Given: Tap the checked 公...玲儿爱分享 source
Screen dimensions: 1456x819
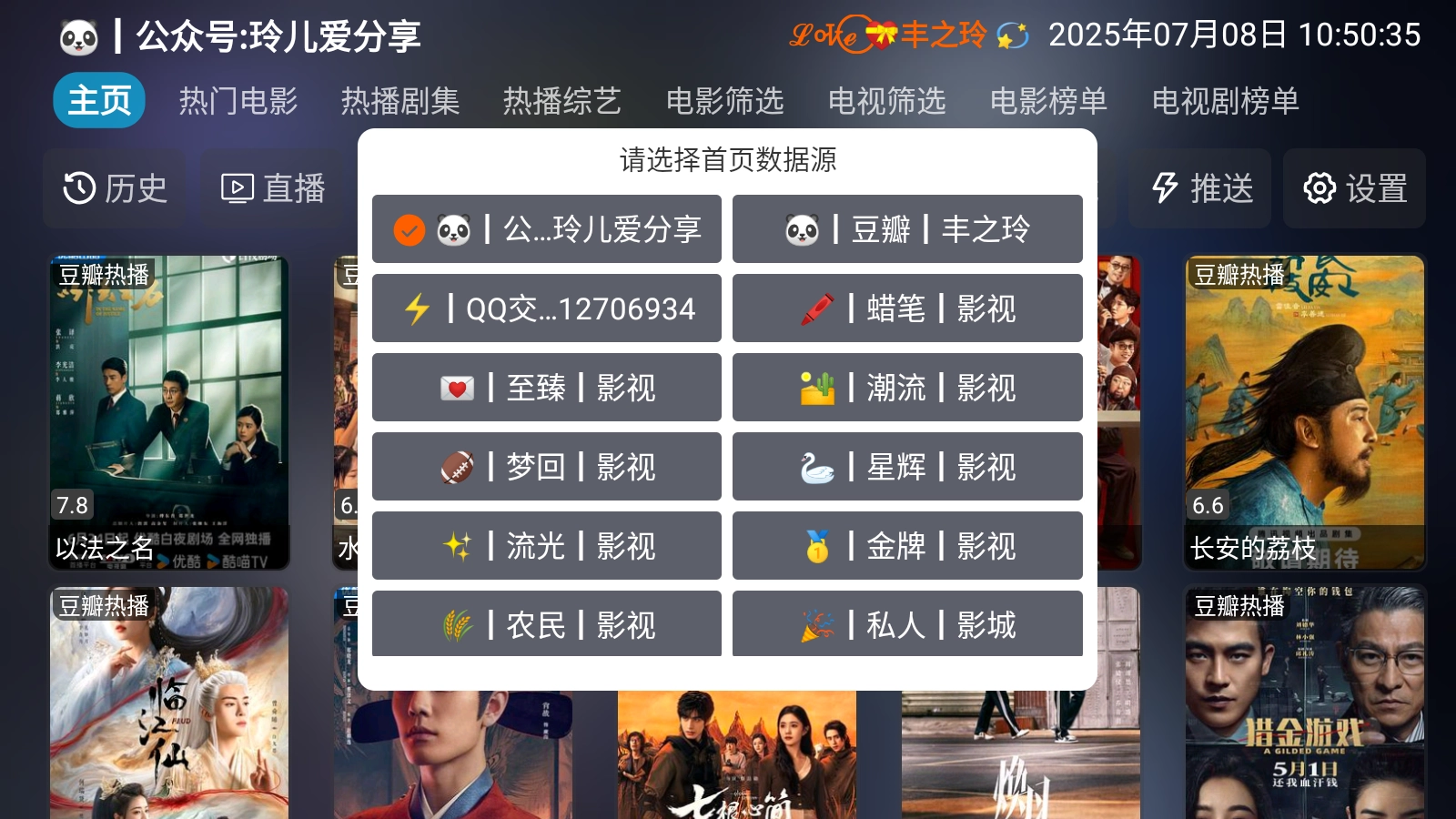Looking at the screenshot, I should click(x=546, y=229).
